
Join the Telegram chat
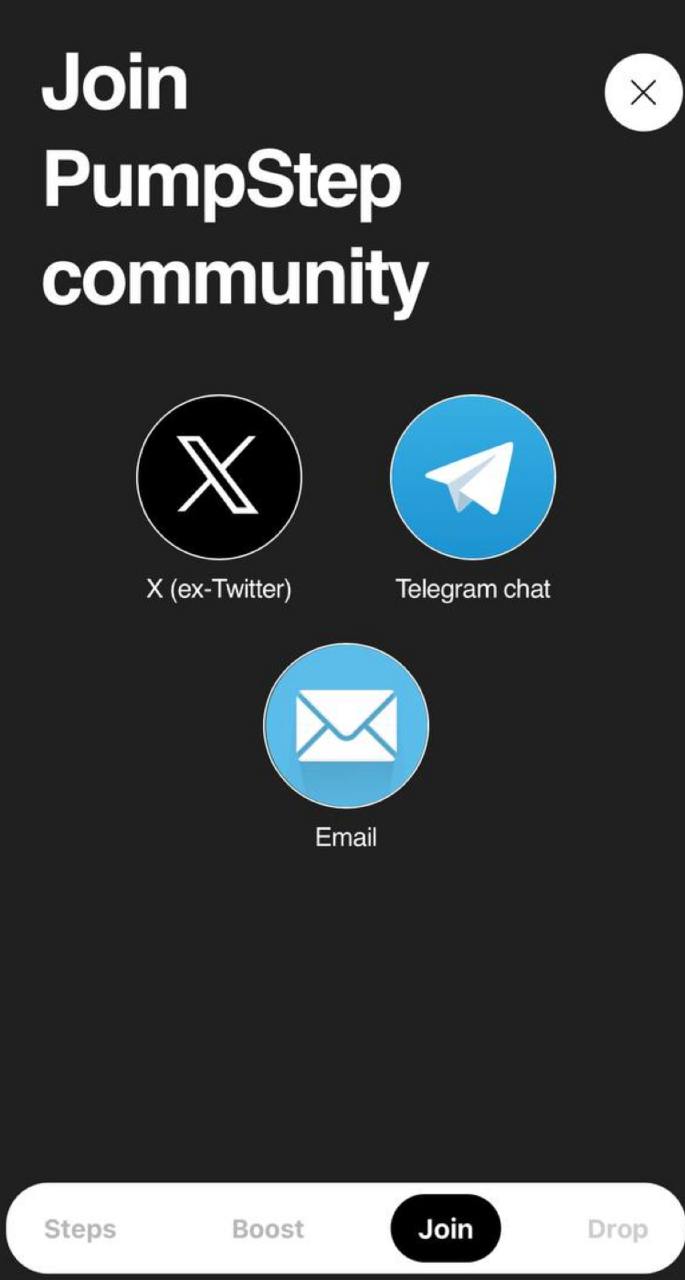pyautogui.click(x=472, y=477)
